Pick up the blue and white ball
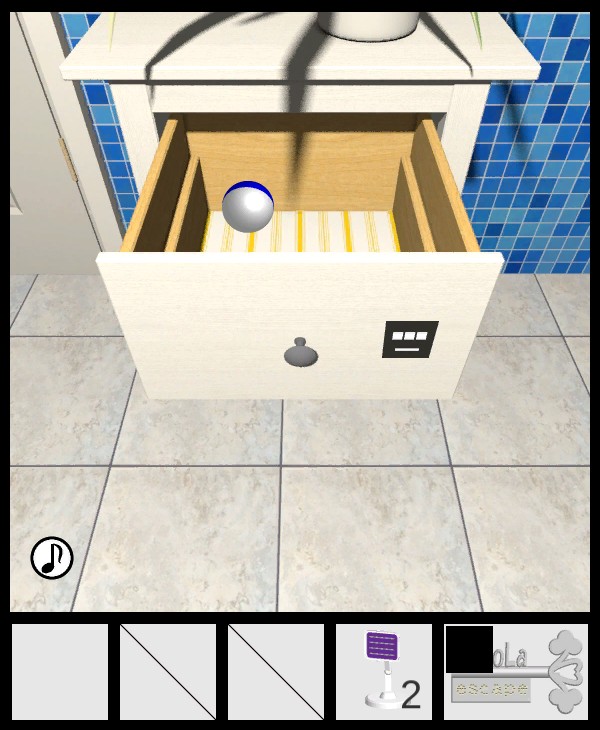 248,207
